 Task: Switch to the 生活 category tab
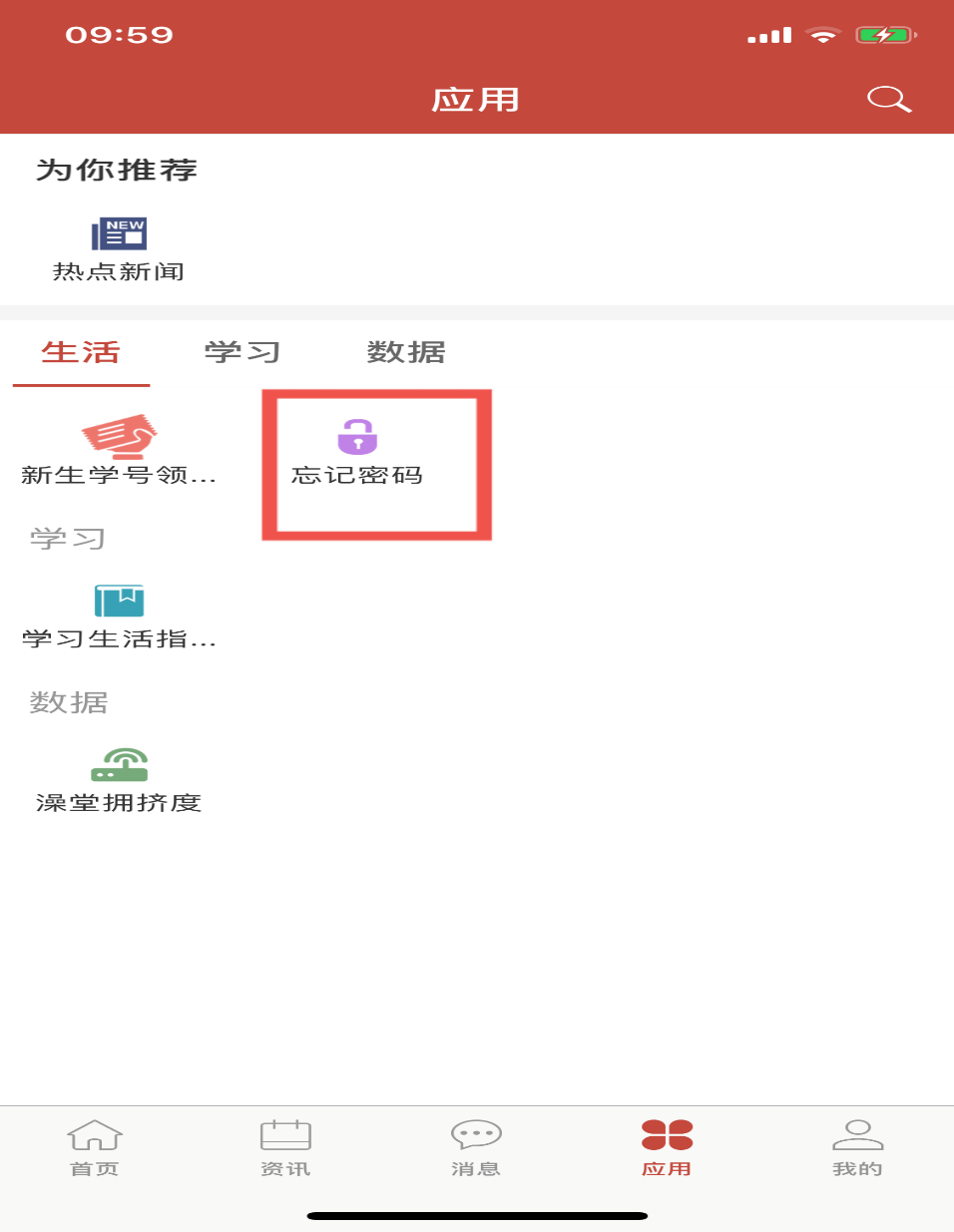tap(81, 353)
